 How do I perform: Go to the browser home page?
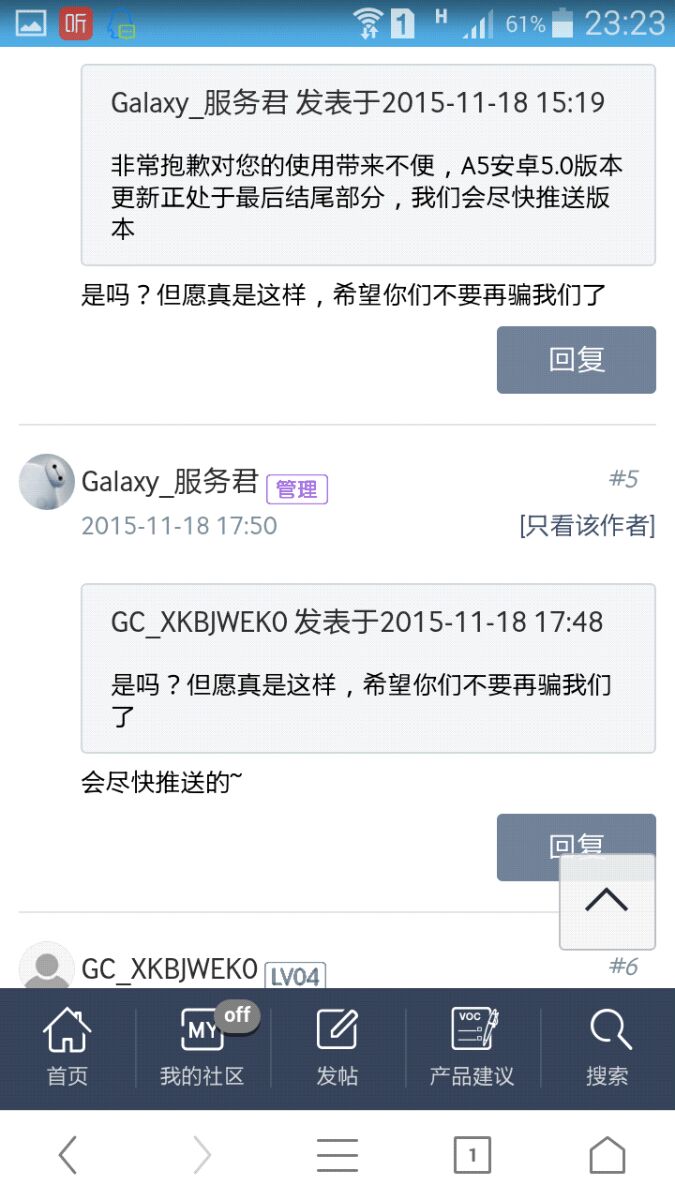[607, 1155]
